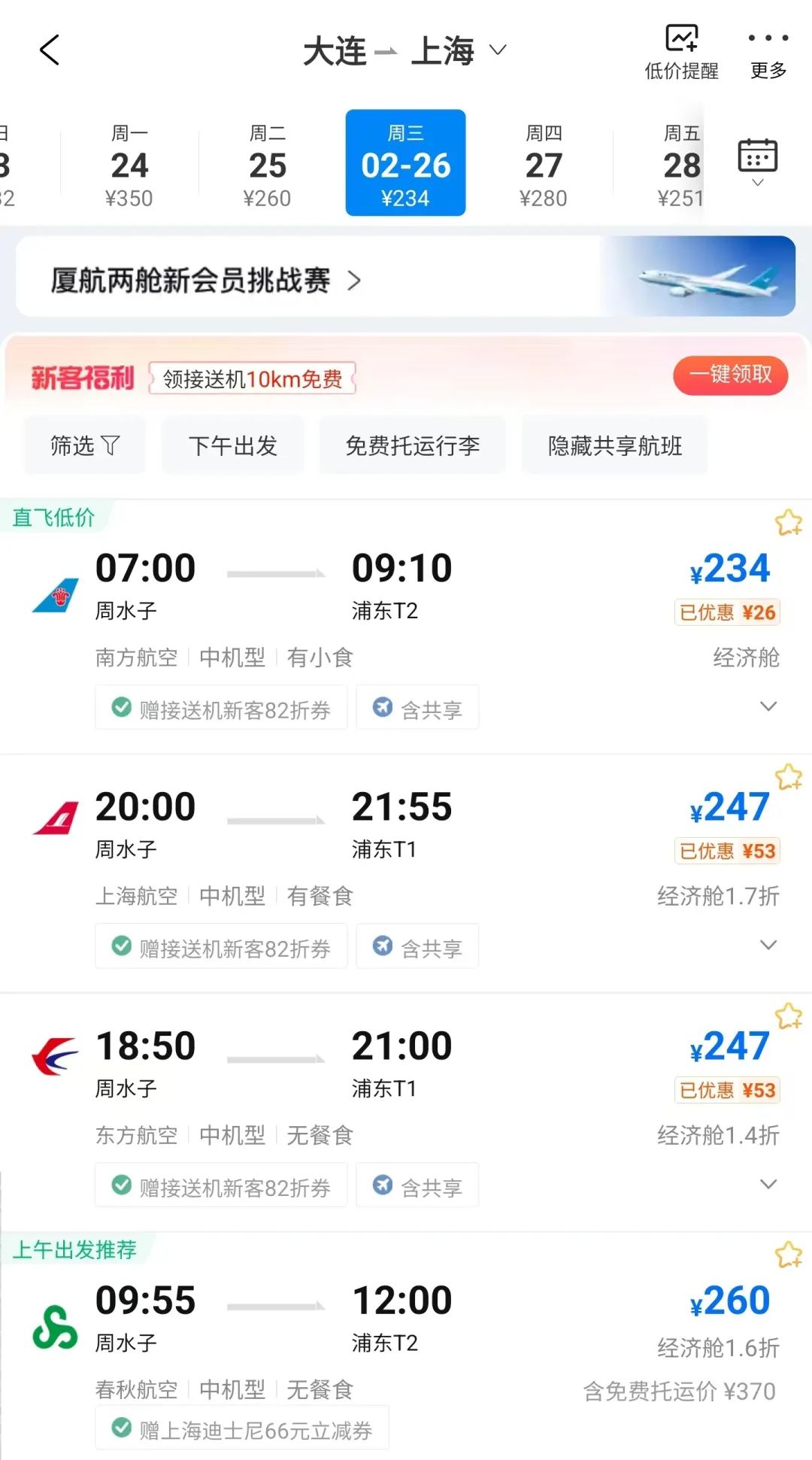Click the 一键领取 claim button
812x1460 pixels.
[x=730, y=375]
